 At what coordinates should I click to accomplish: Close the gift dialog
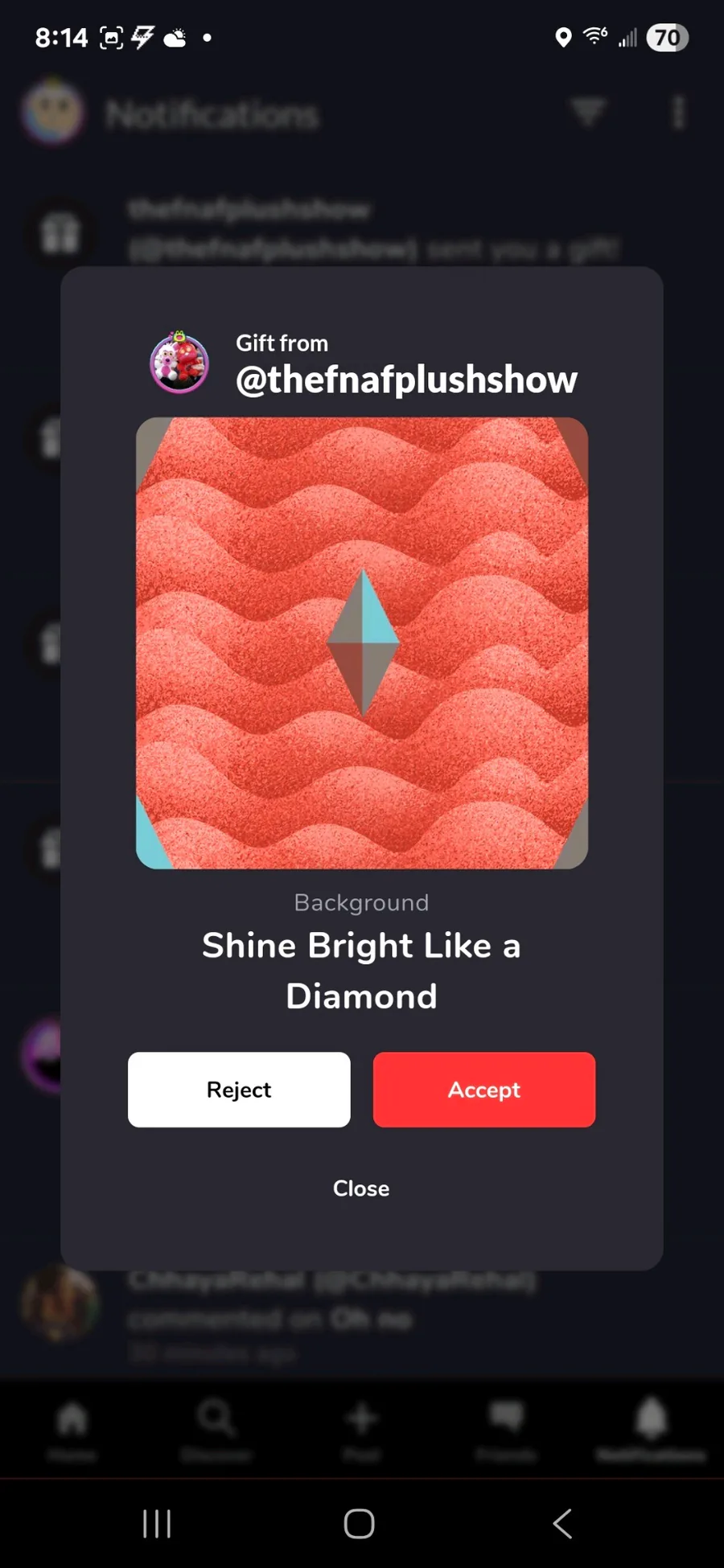tap(361, 1188)
